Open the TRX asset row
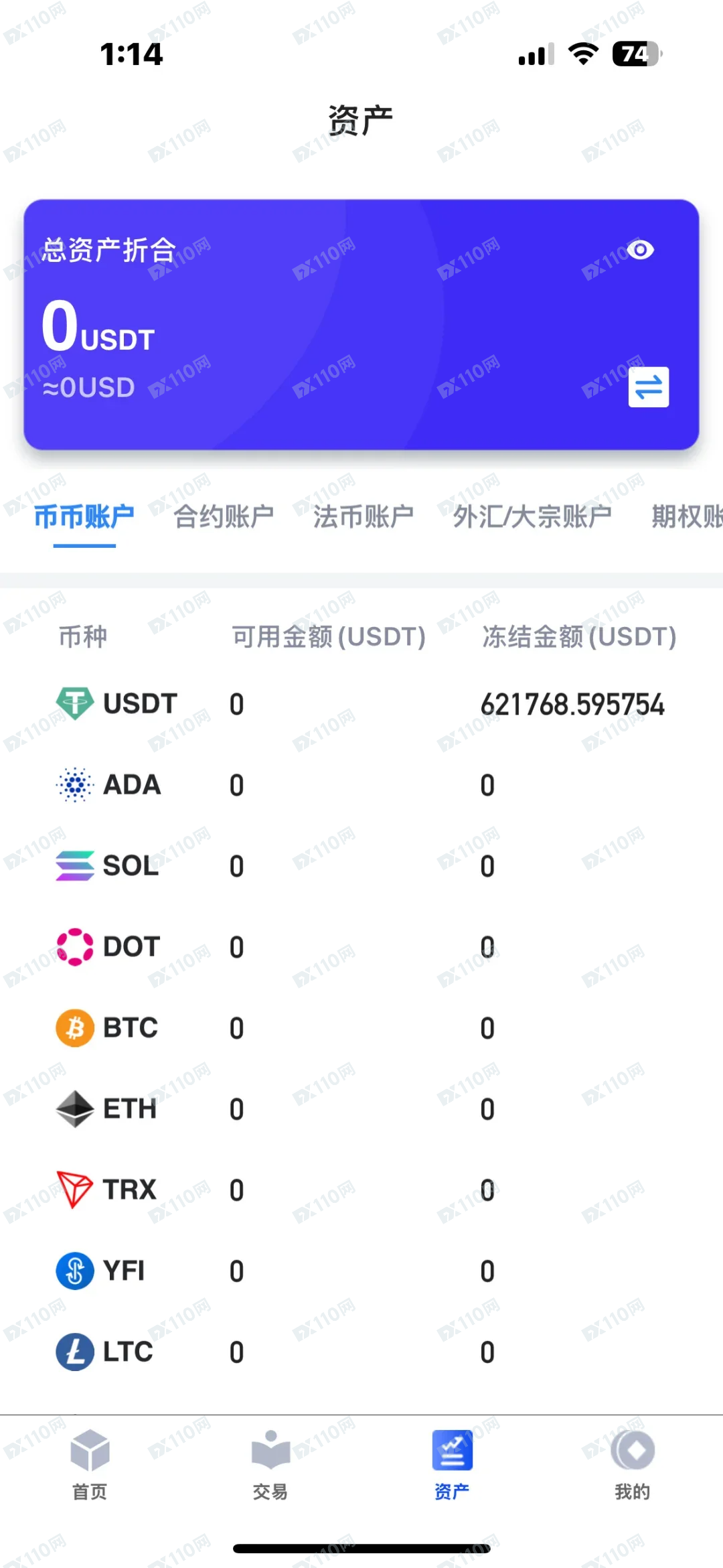 361,1190
